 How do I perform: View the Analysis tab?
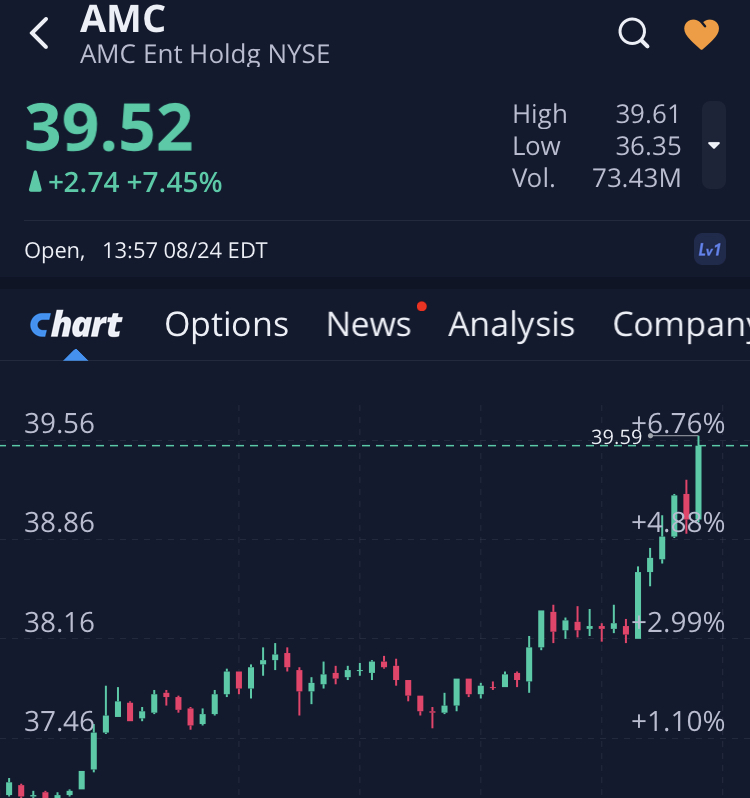tap(511, 324)
